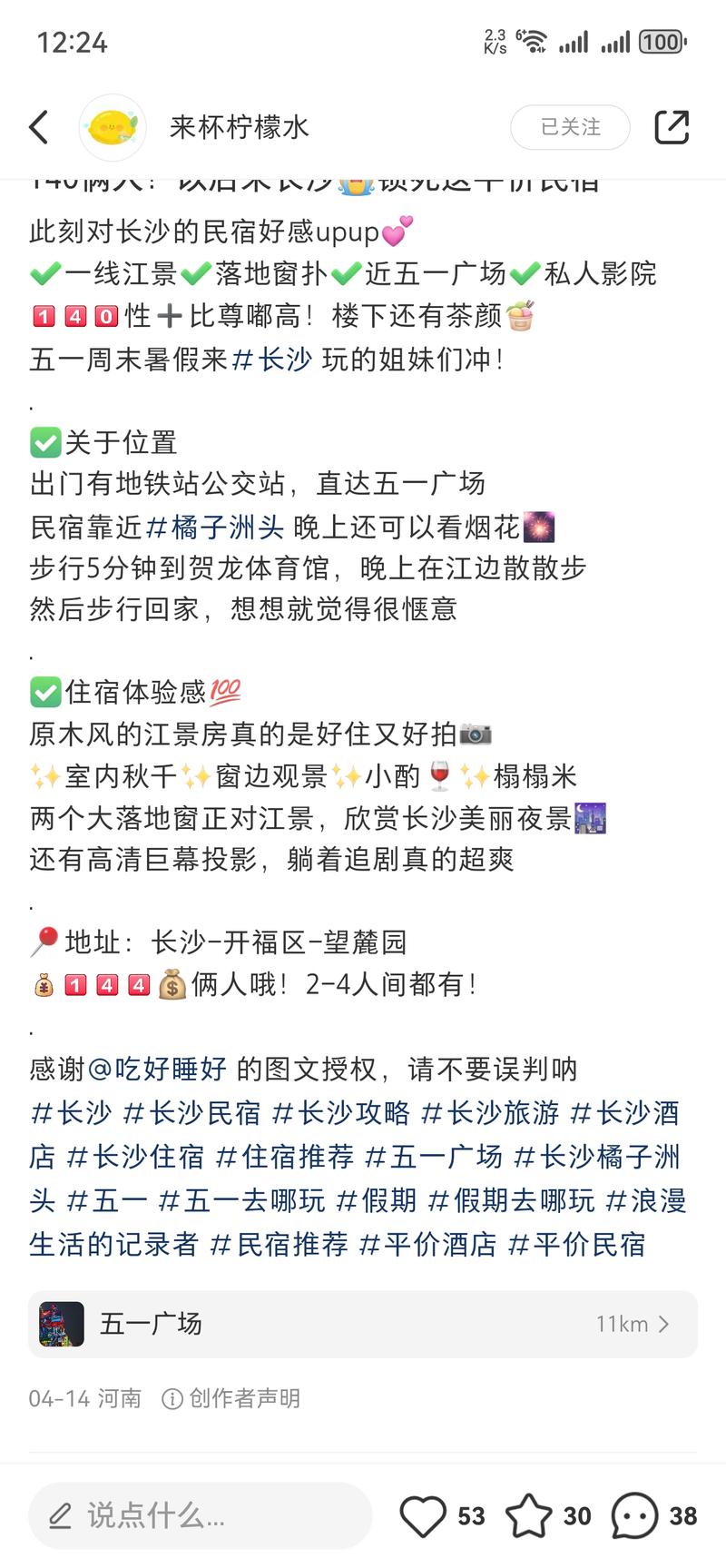This screenshot has width=726, height=1568.
Task: Tap the pen icon in comment bar
Action: click(x=60, y=1514)
